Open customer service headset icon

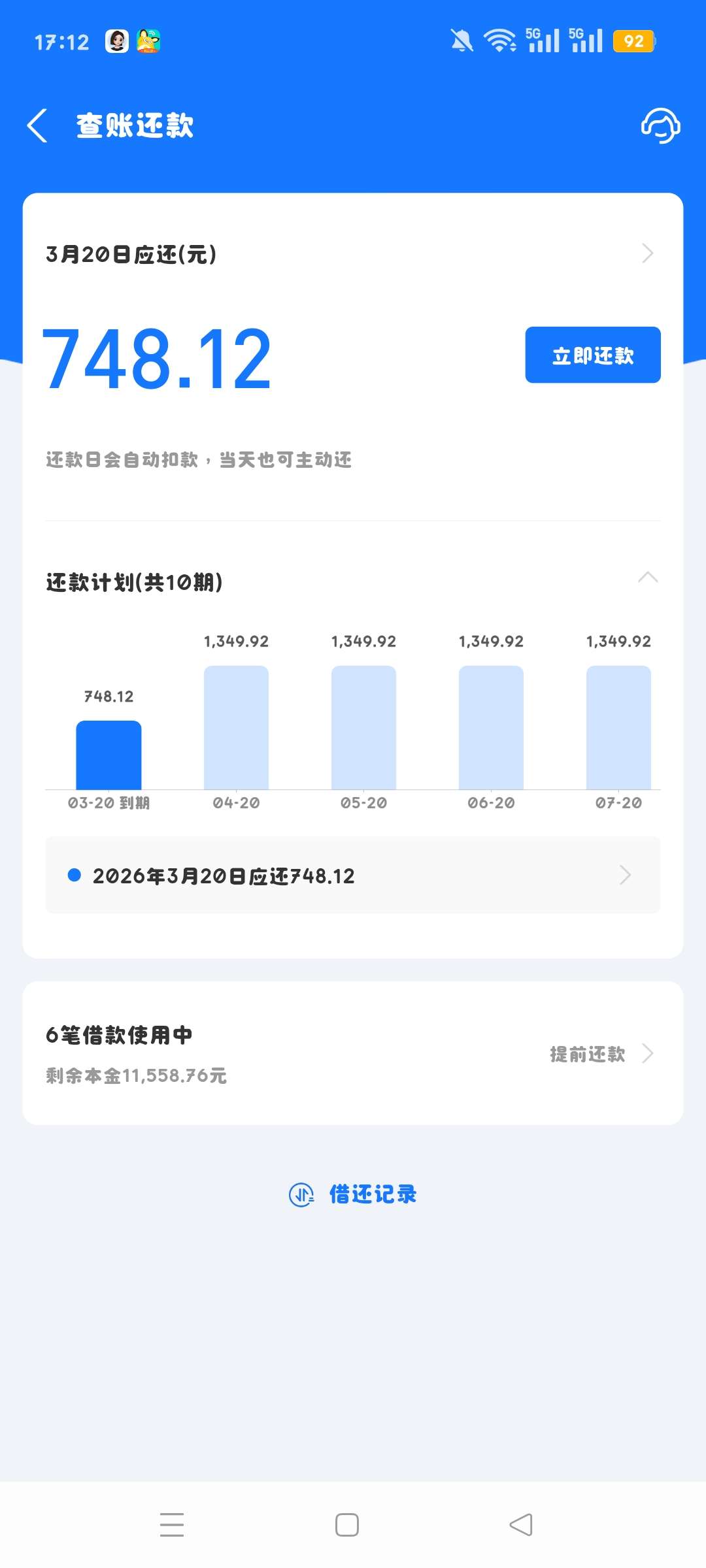tap(660, 125)
